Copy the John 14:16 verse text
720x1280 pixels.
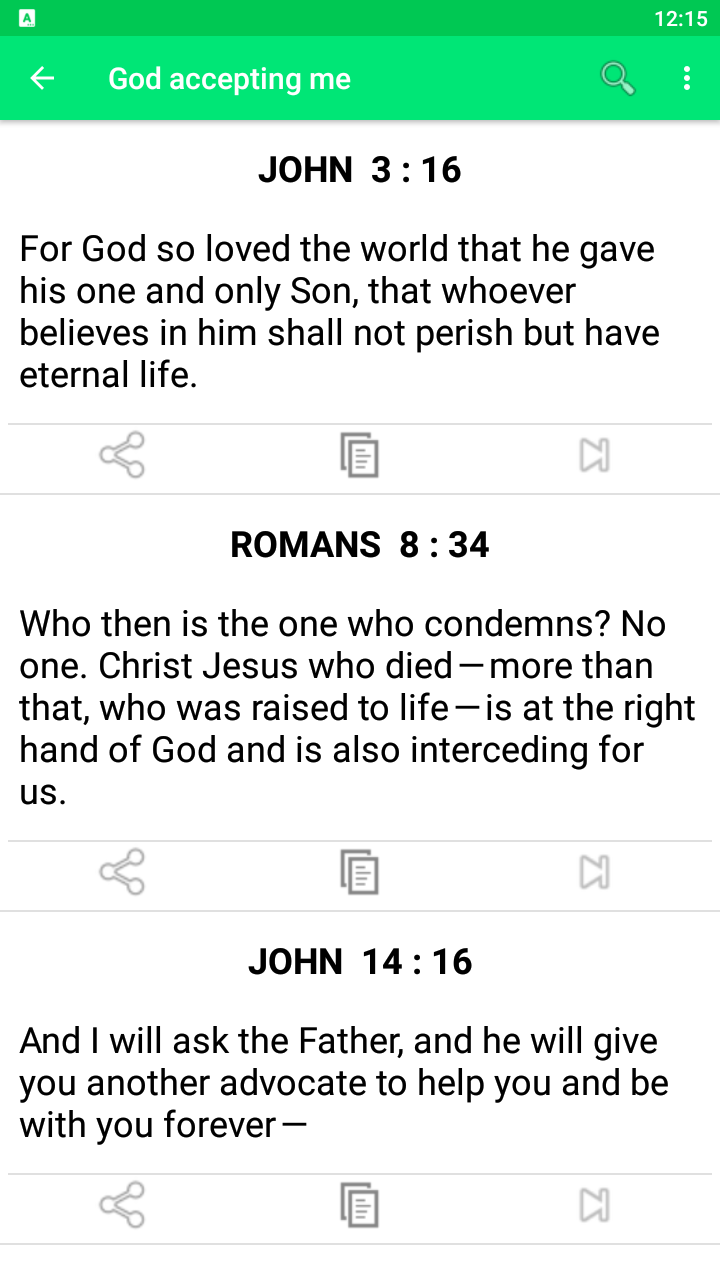(x=359, y=1206)
